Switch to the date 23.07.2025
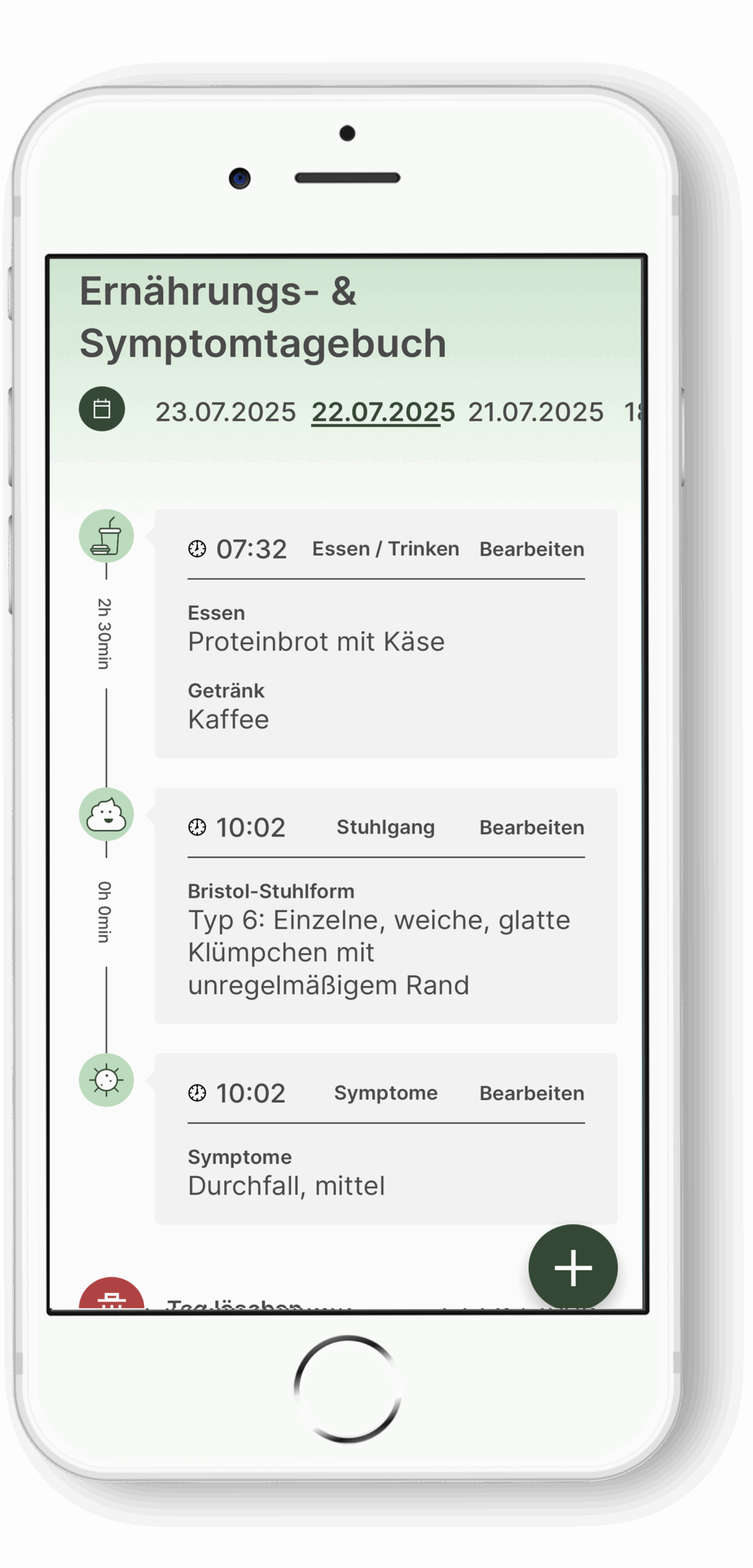The height and width of the screenshot is (1568, 753). click(225, 412)
